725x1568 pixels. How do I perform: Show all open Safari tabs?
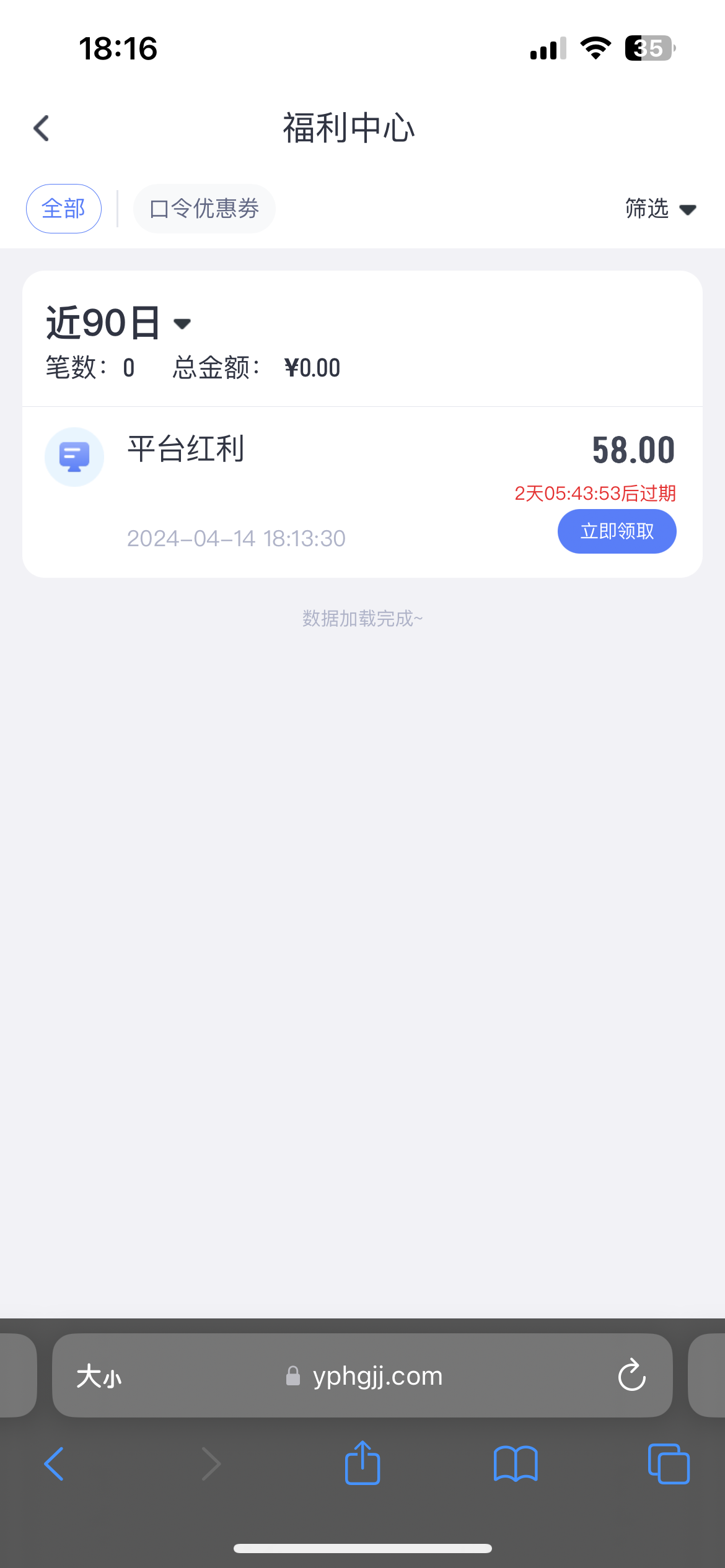[668, 1464]
